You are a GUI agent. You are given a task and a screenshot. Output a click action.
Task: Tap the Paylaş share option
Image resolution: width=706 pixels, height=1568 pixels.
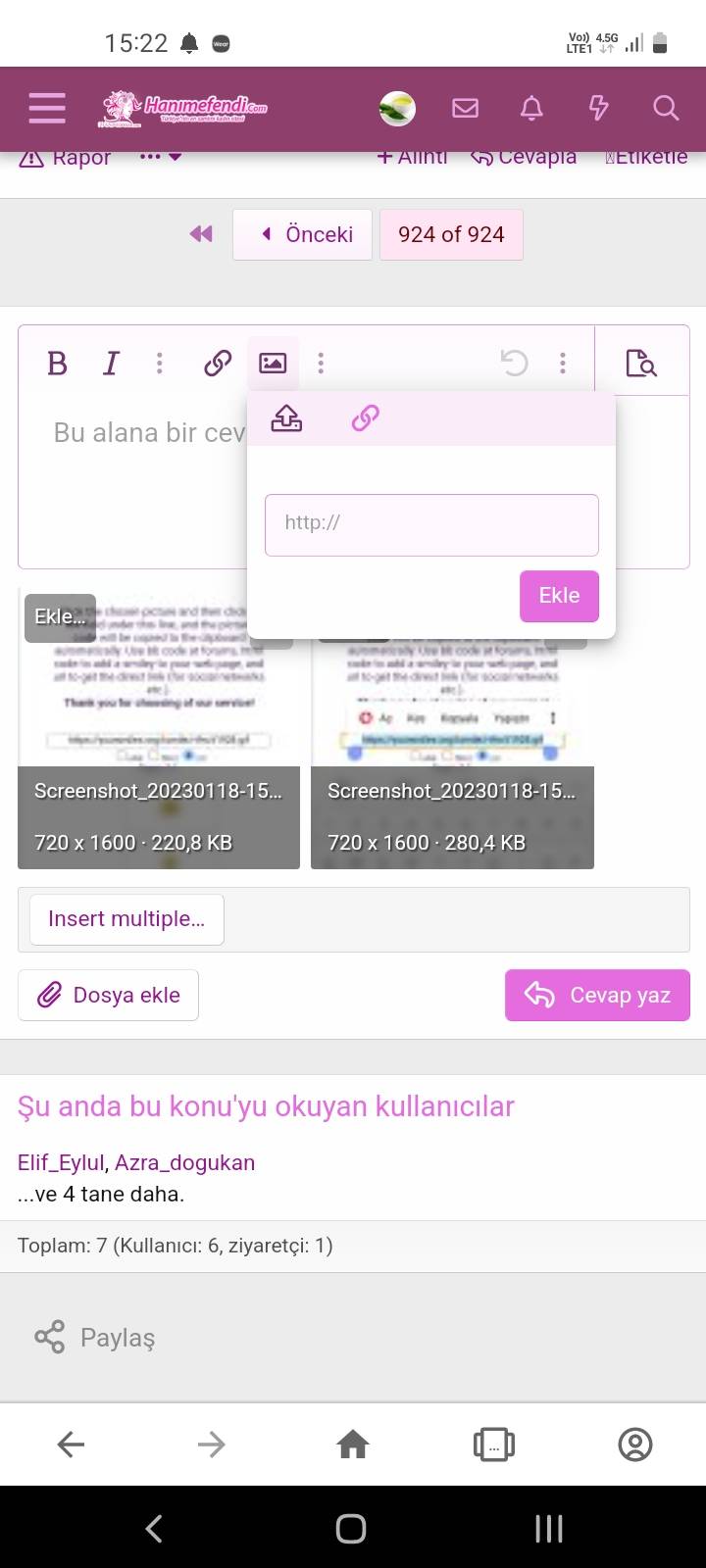coord(95,1338)
